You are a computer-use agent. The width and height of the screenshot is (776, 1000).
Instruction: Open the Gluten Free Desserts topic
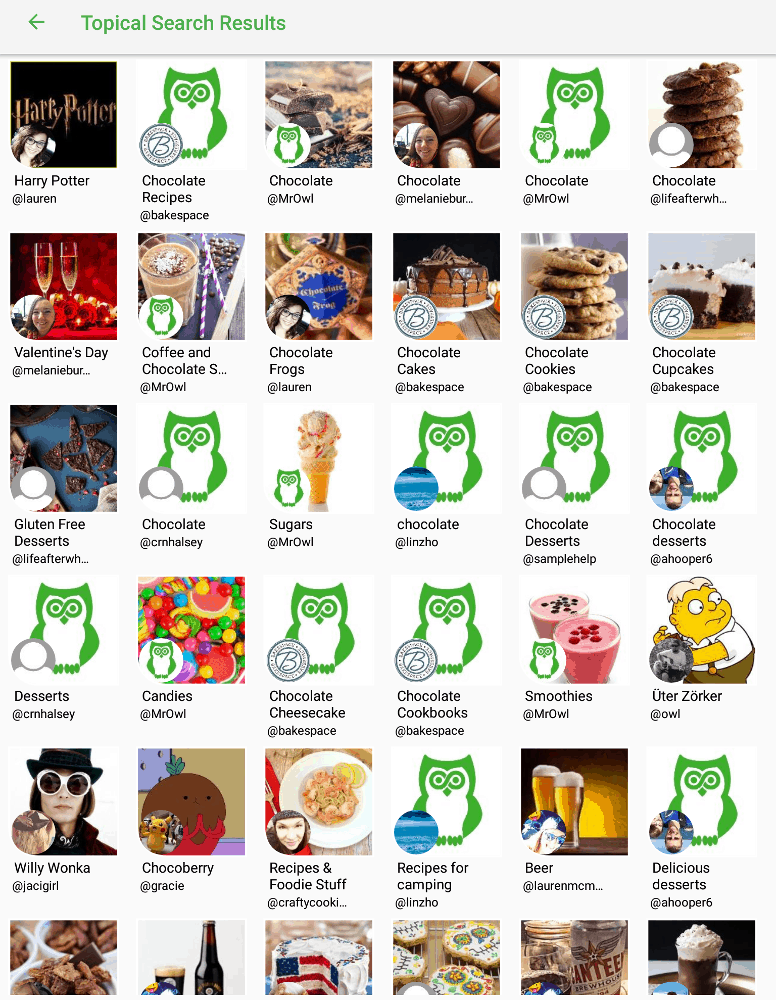(x=63, y=459)
